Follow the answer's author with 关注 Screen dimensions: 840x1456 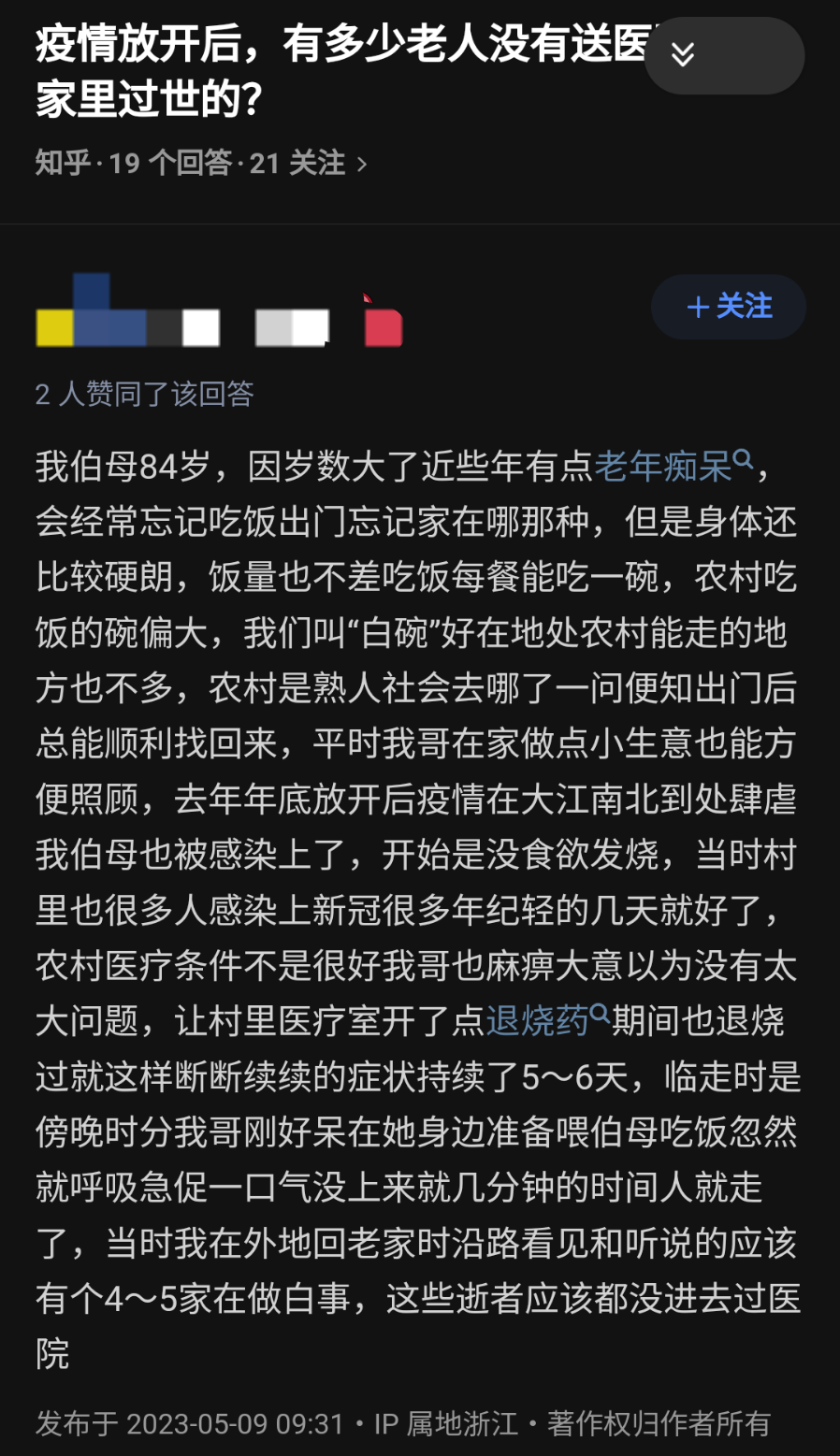coord(729,307)
